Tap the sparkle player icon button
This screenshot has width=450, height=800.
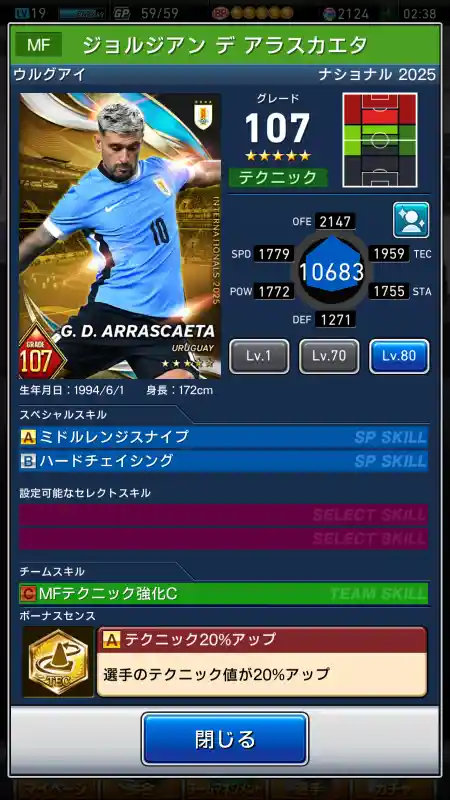tap(411, 220)
